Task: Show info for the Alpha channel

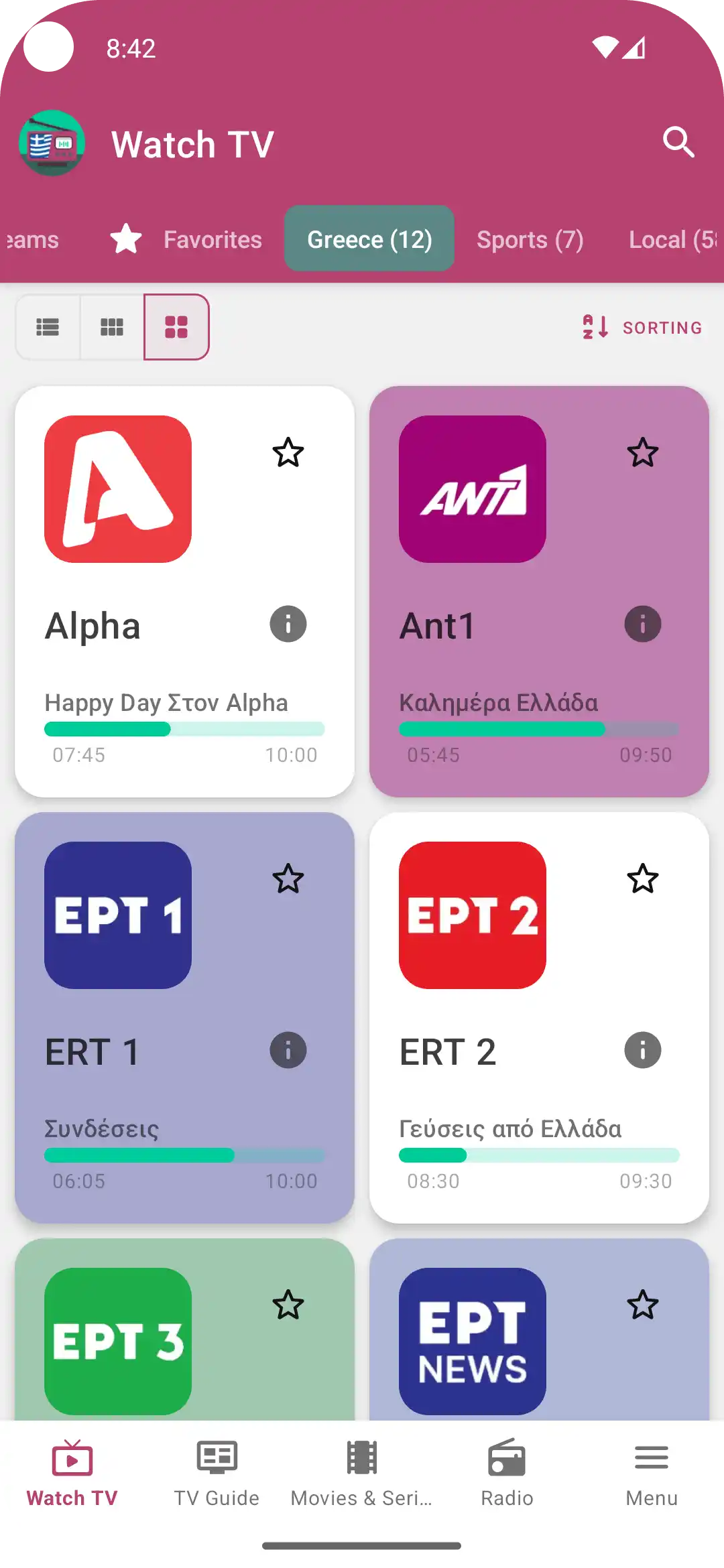Action: pos(288,624)
